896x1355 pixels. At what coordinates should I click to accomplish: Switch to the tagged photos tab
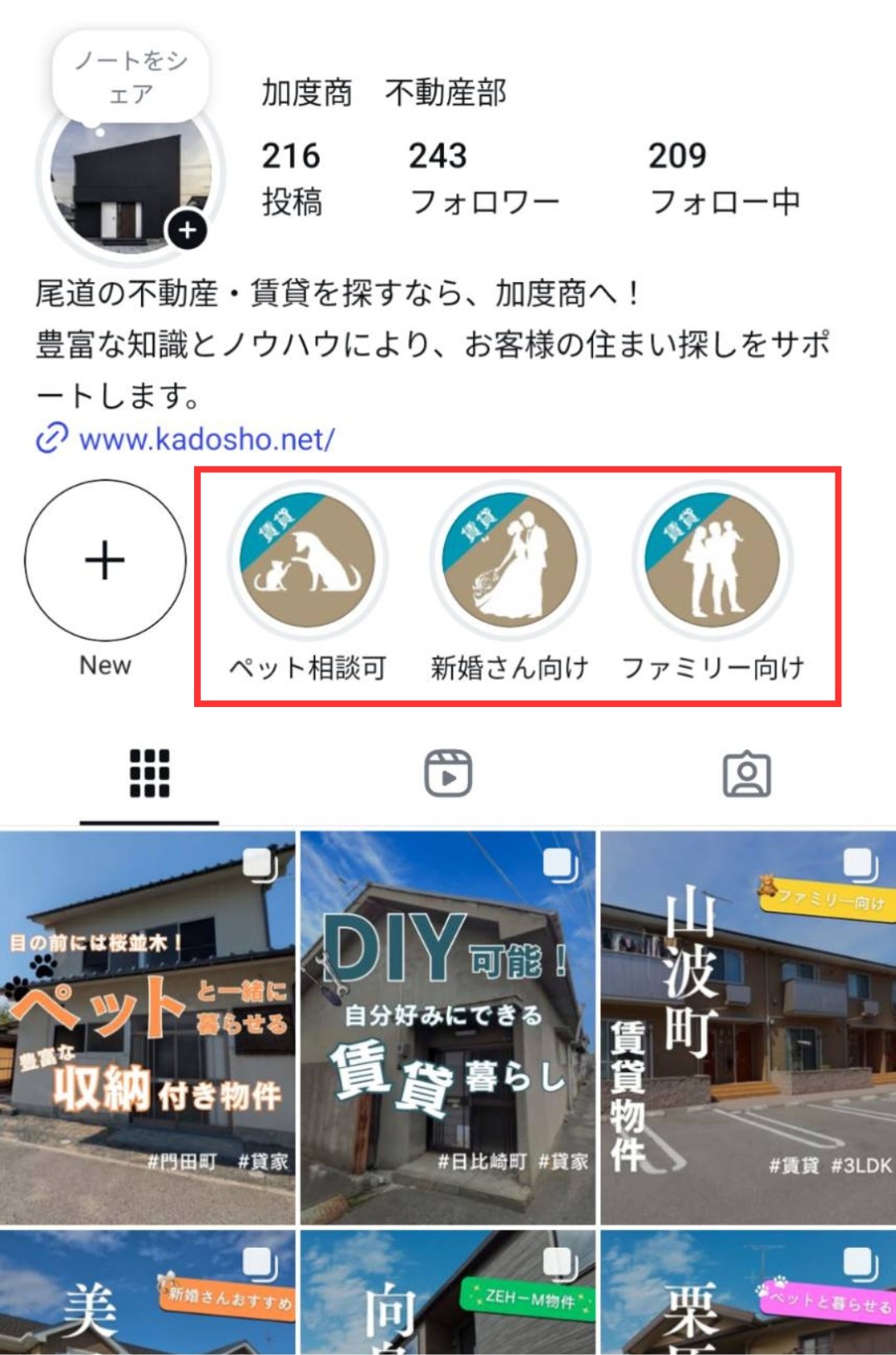(x=747, y=773)
